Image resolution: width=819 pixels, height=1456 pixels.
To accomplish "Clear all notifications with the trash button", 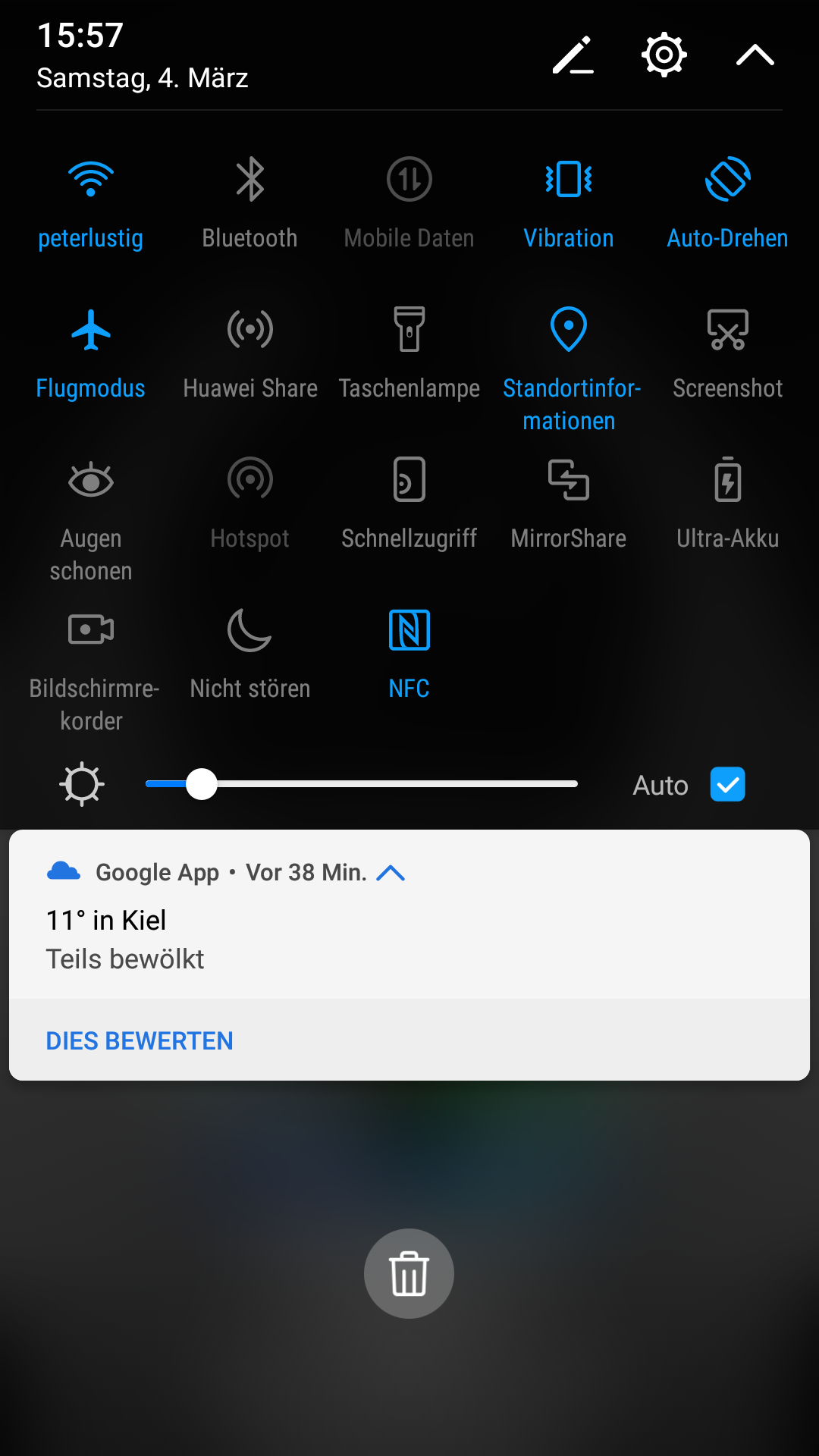I will click(409, 1273).
